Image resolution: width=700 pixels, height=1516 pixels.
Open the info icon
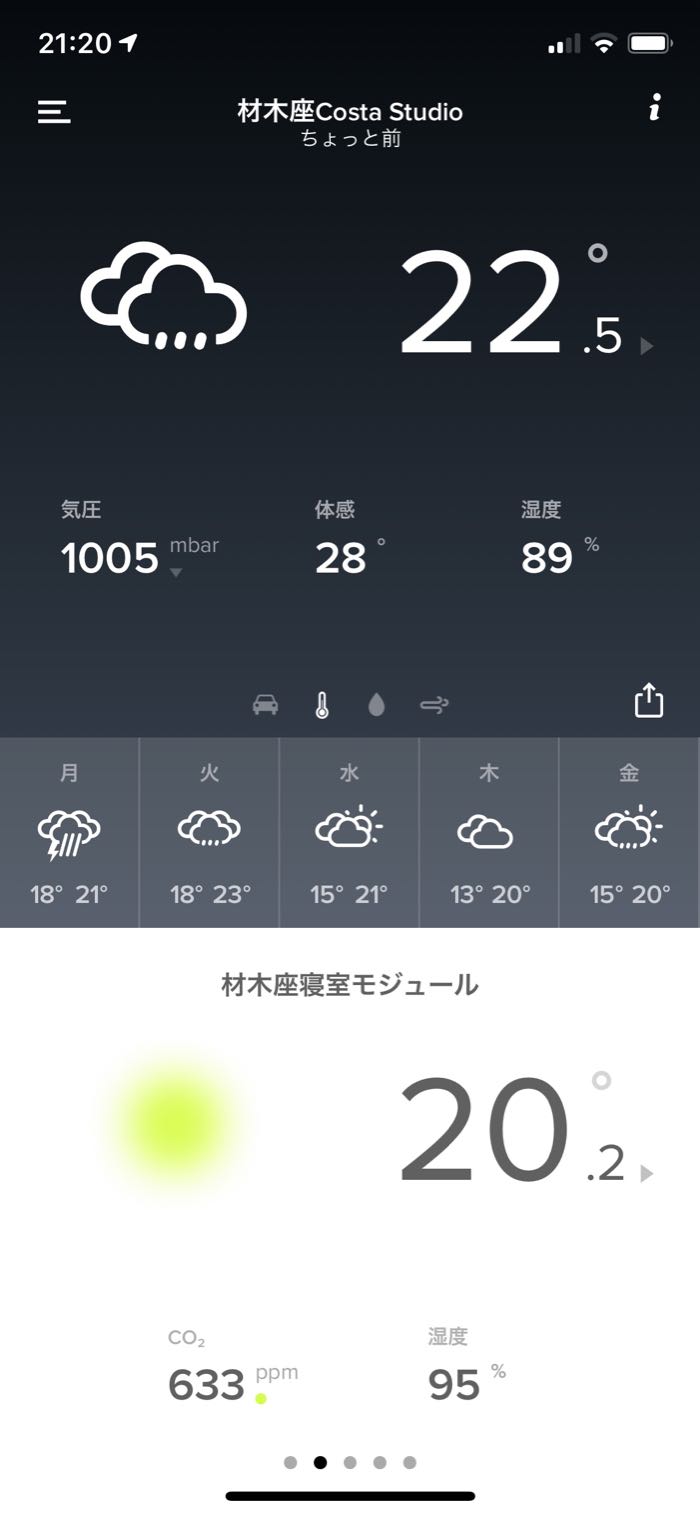point(654,109)
